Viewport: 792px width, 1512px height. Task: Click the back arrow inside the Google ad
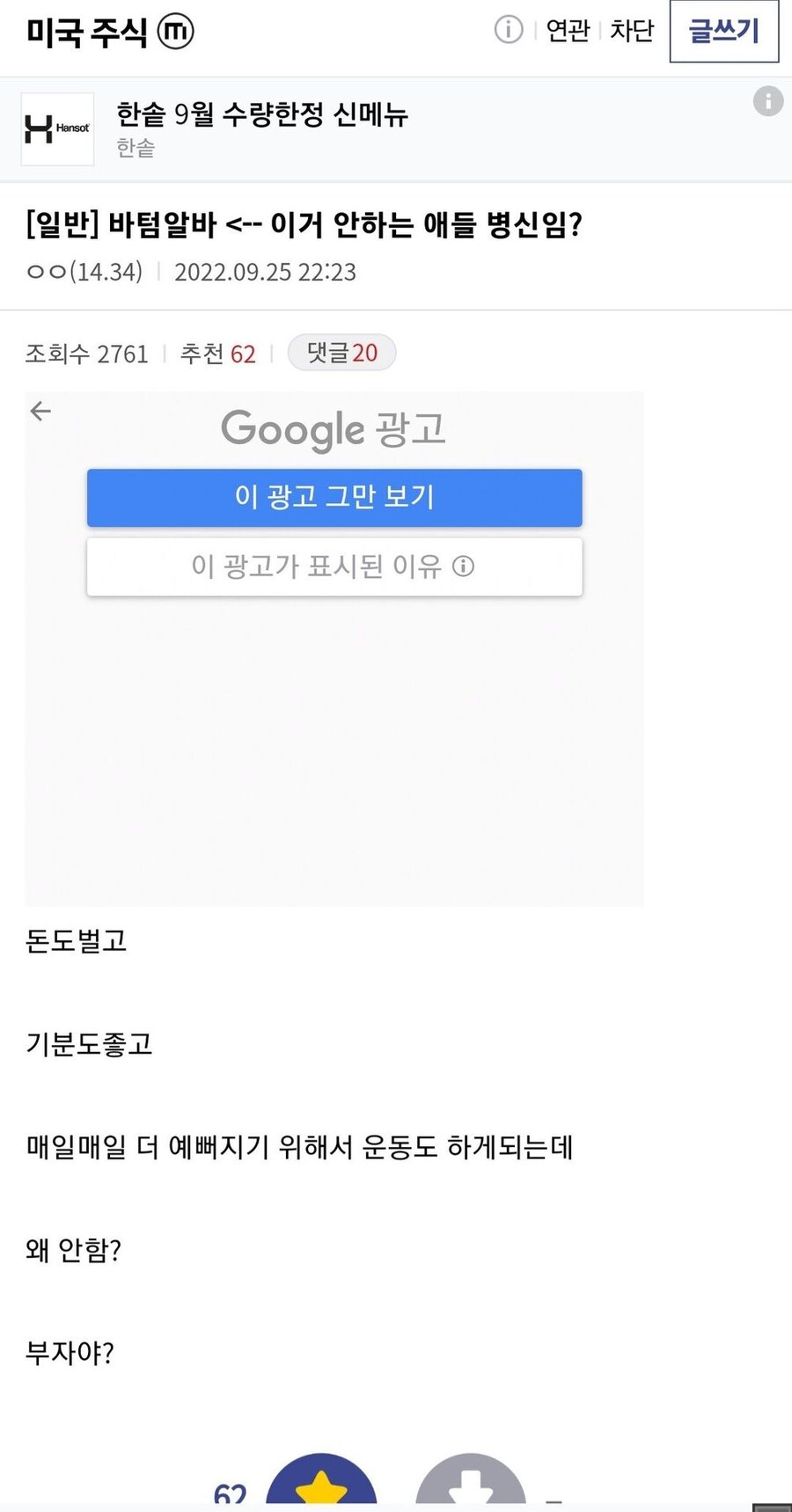tap(40, 411)
